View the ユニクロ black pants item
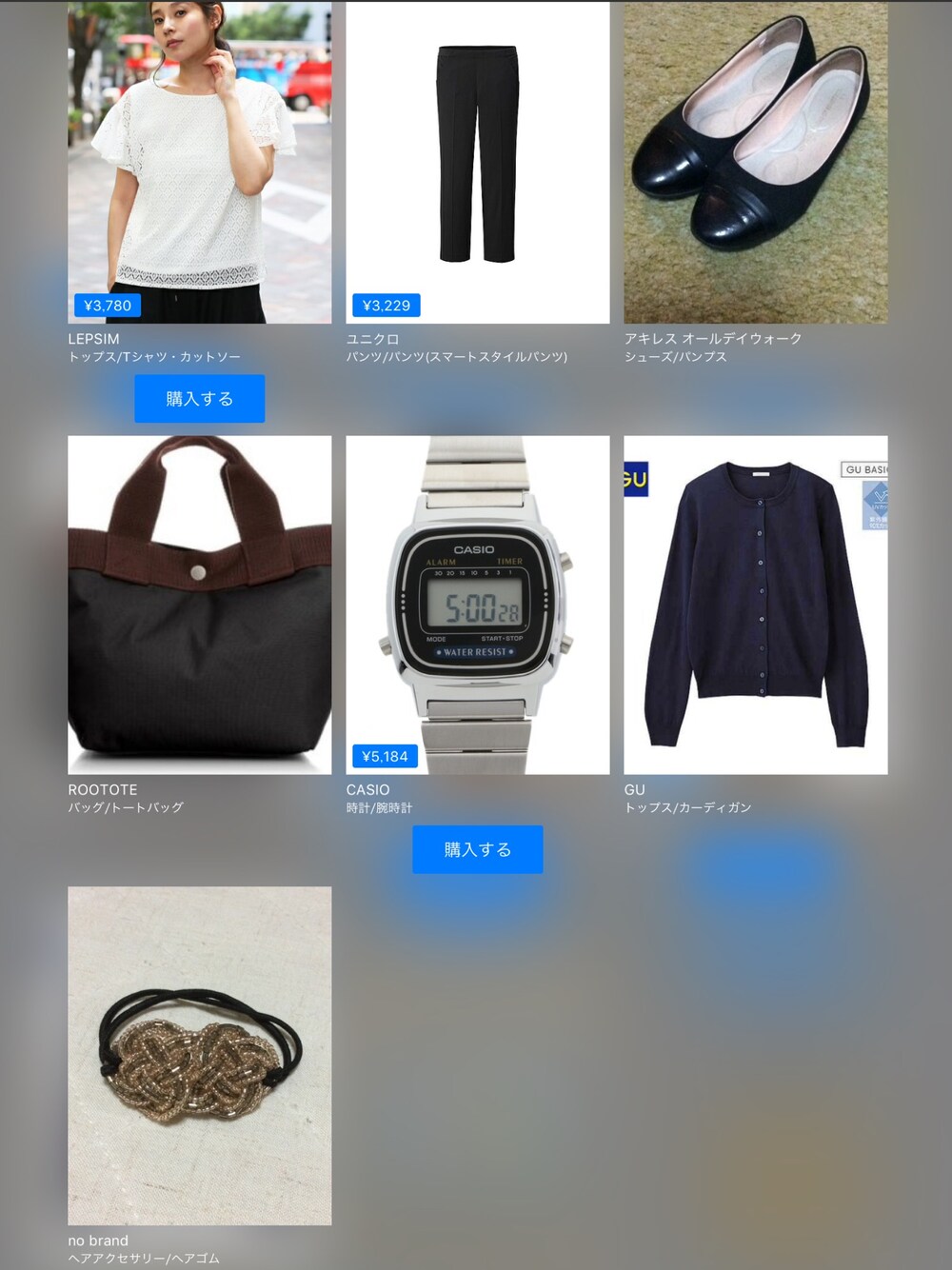 pyautogui.click(x=477, y=162)
